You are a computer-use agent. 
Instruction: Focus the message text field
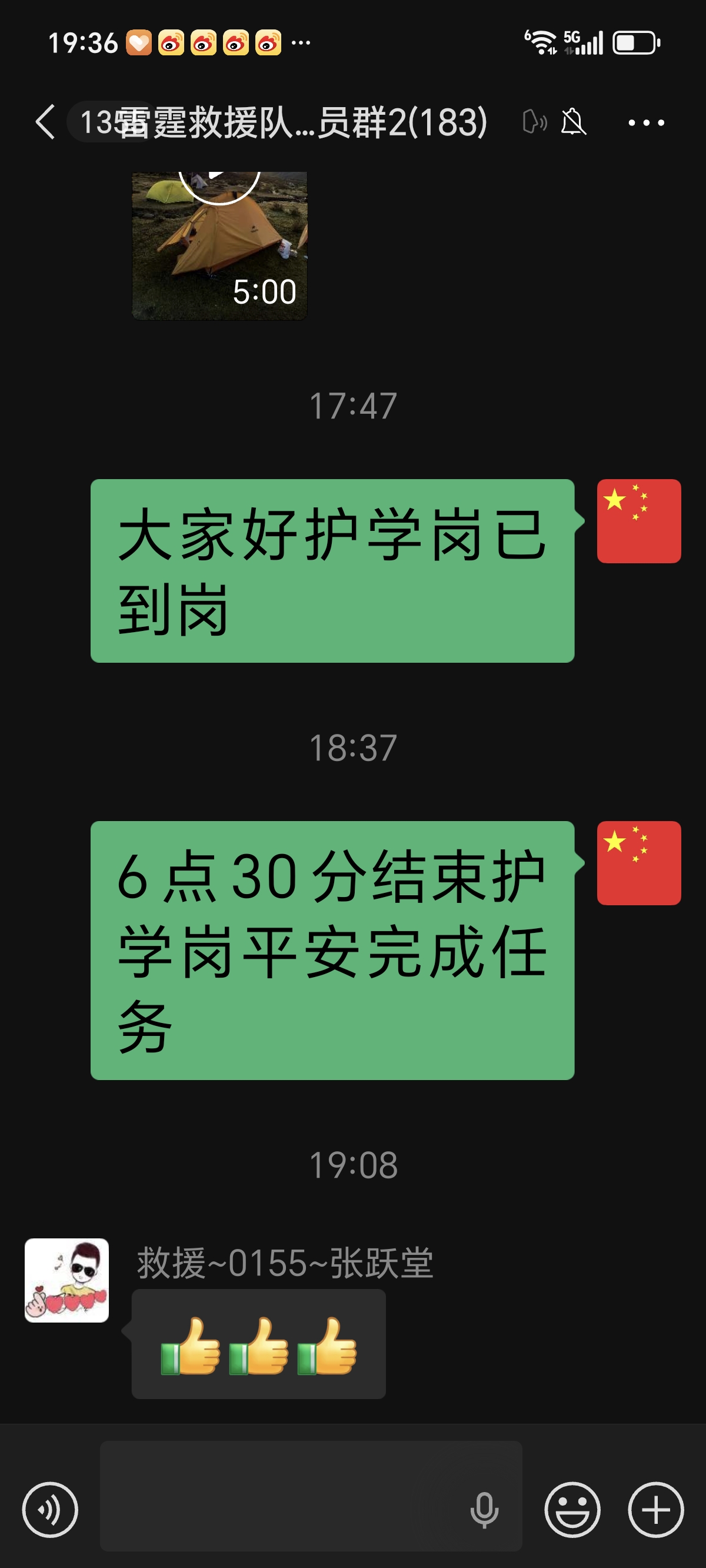coord(280,1510)
